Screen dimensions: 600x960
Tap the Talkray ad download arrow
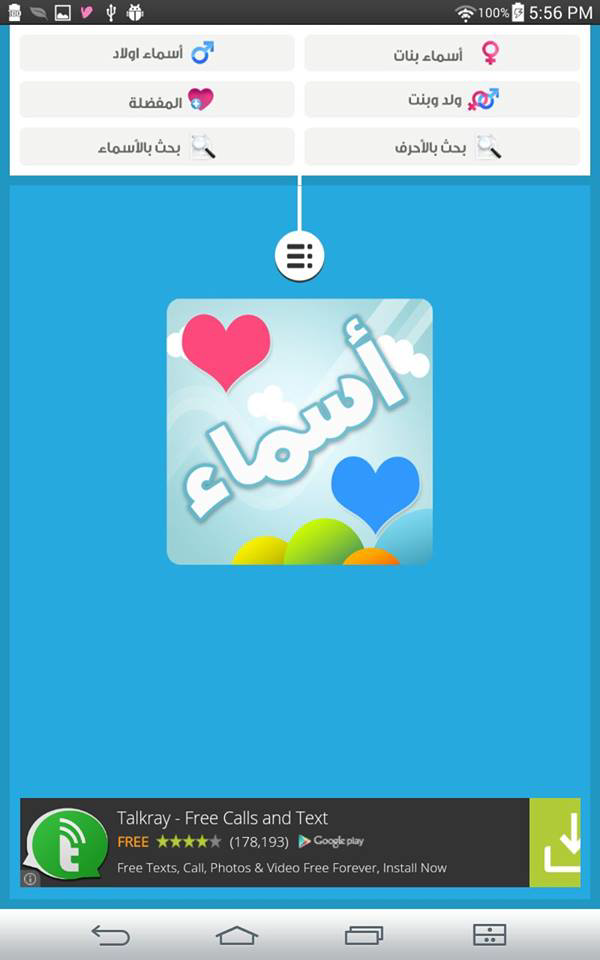(x=555, y=842)
